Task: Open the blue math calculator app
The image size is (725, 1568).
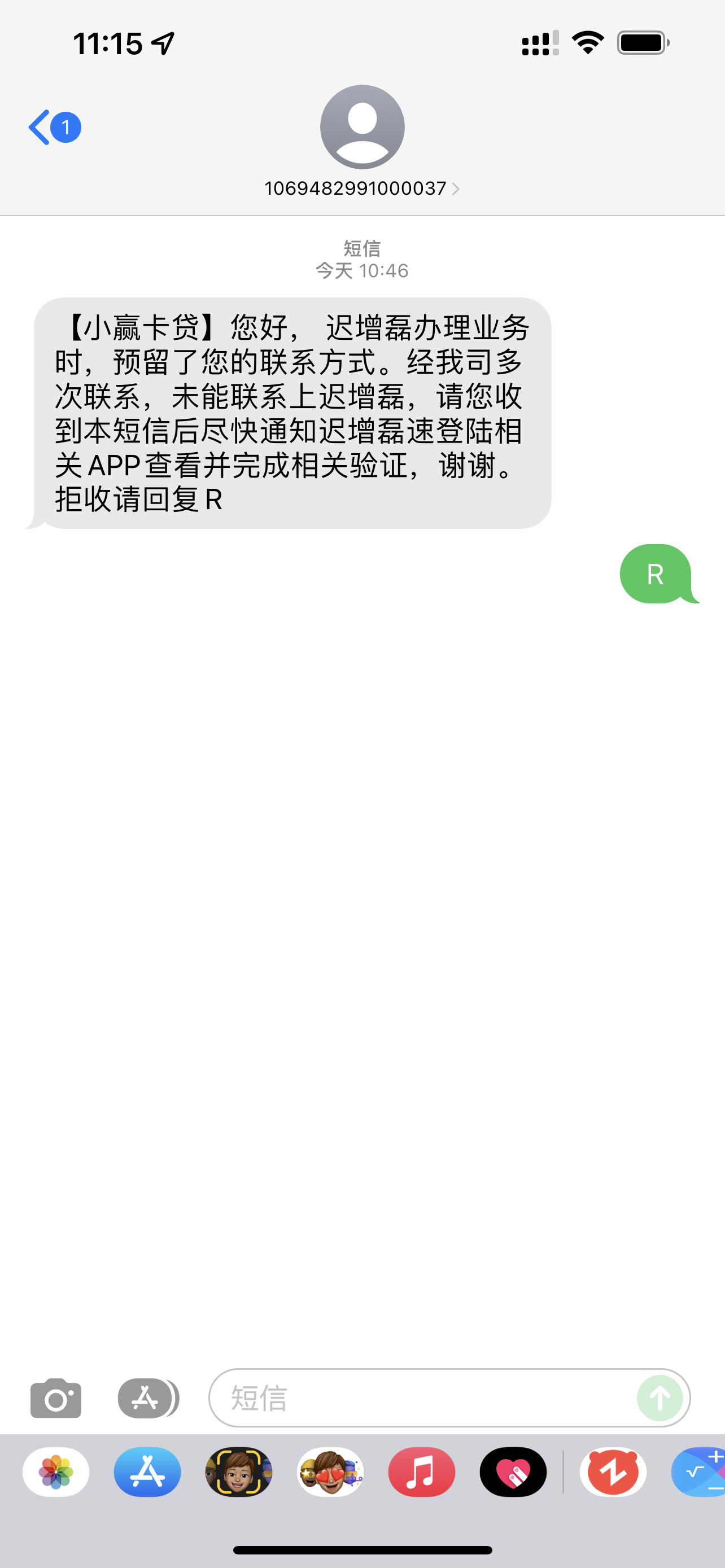Action: click(x=699, y=1473)
